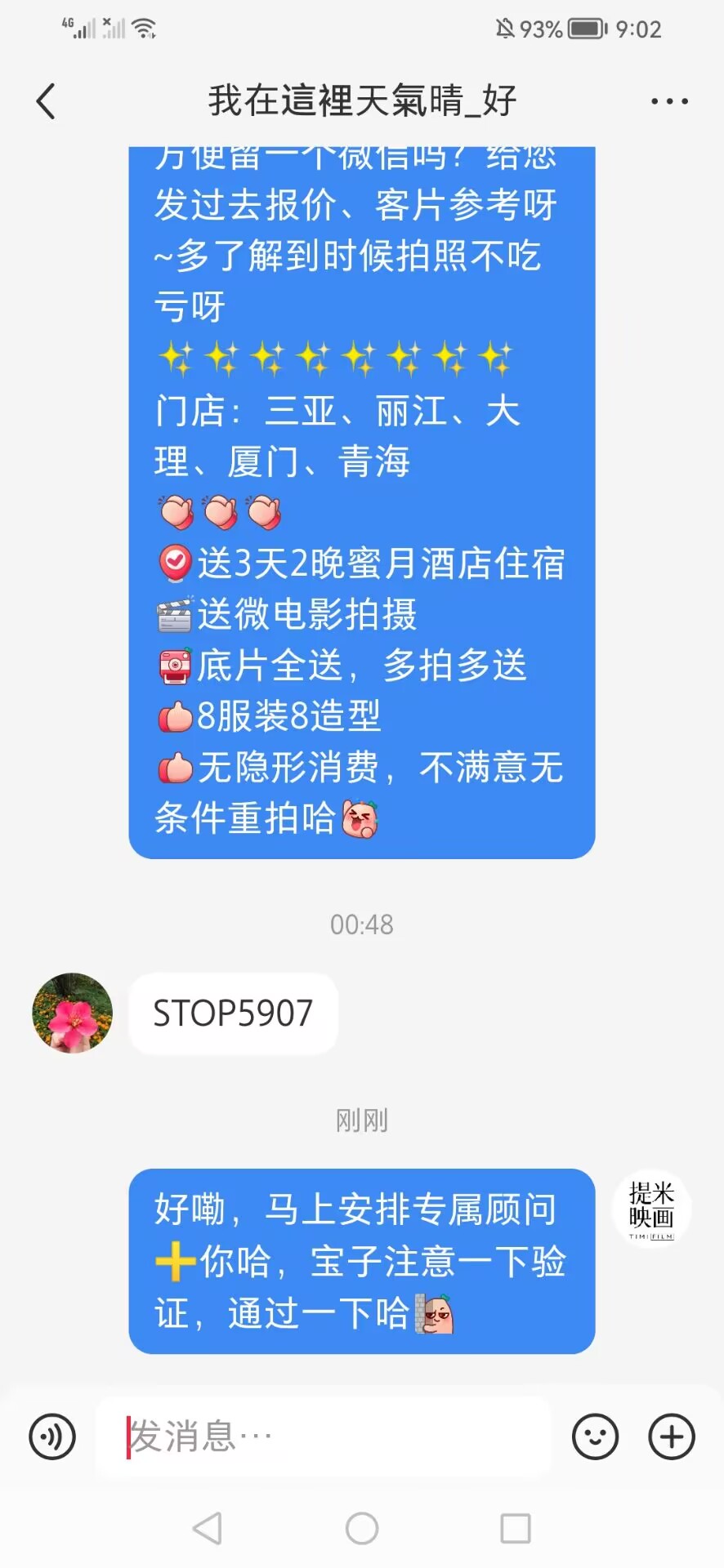Go back from the chat screen
The height and width of the screenshot is (1568, 724).
46,101
